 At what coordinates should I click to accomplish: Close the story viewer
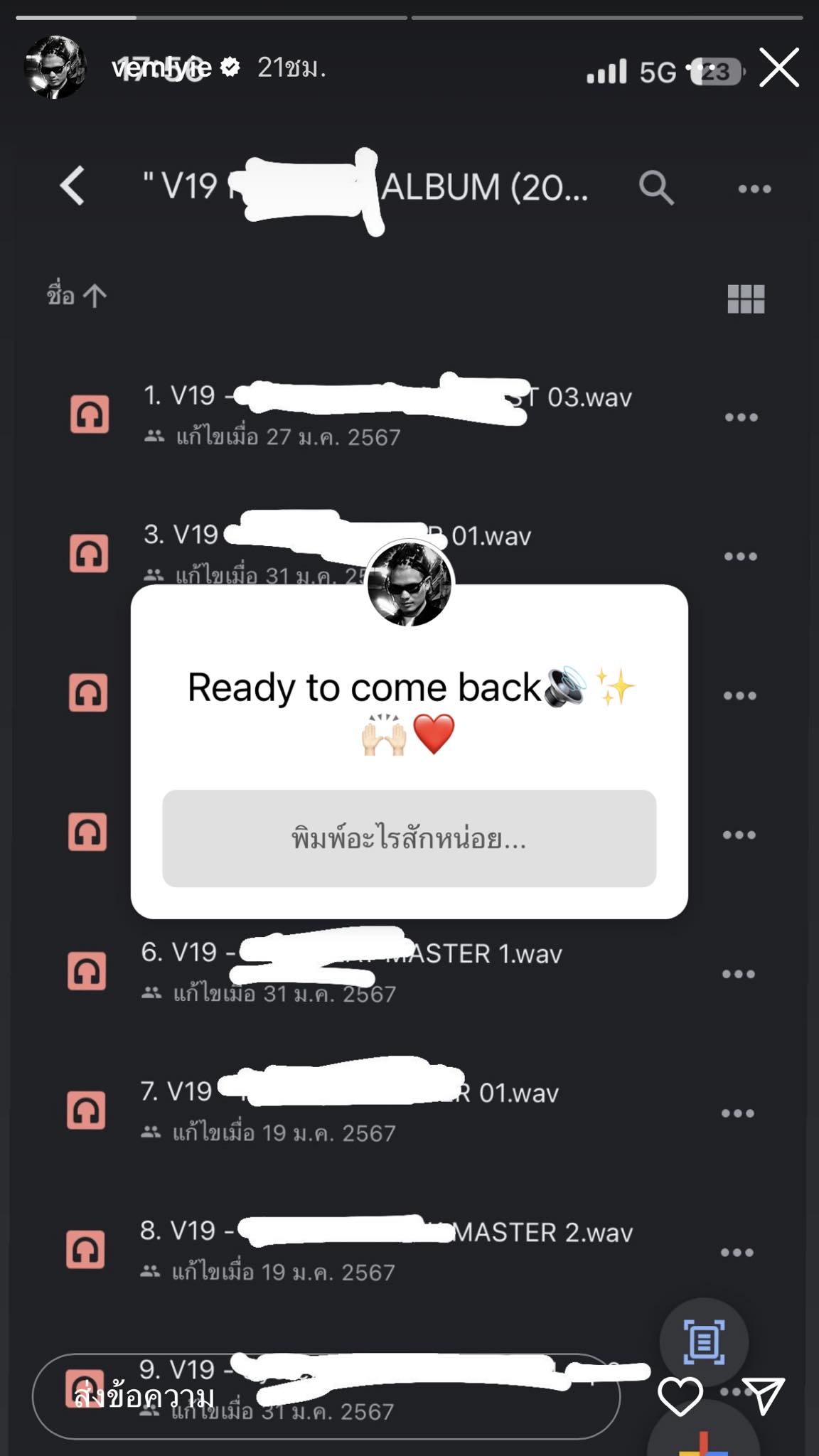tap(779, 68)
